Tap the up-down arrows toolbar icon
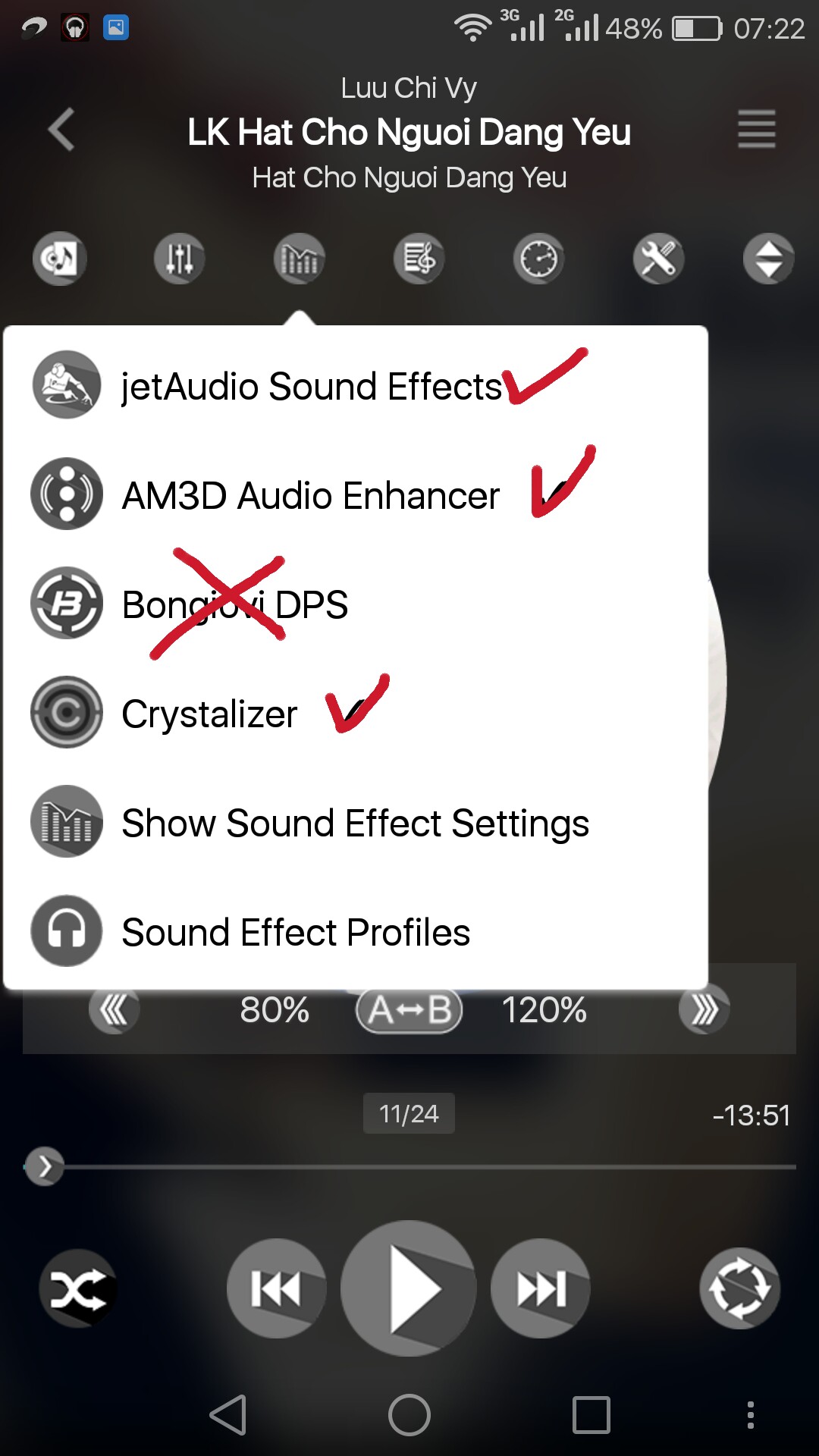The height and width of the screenshot is (1456, 819). (768, 259)
